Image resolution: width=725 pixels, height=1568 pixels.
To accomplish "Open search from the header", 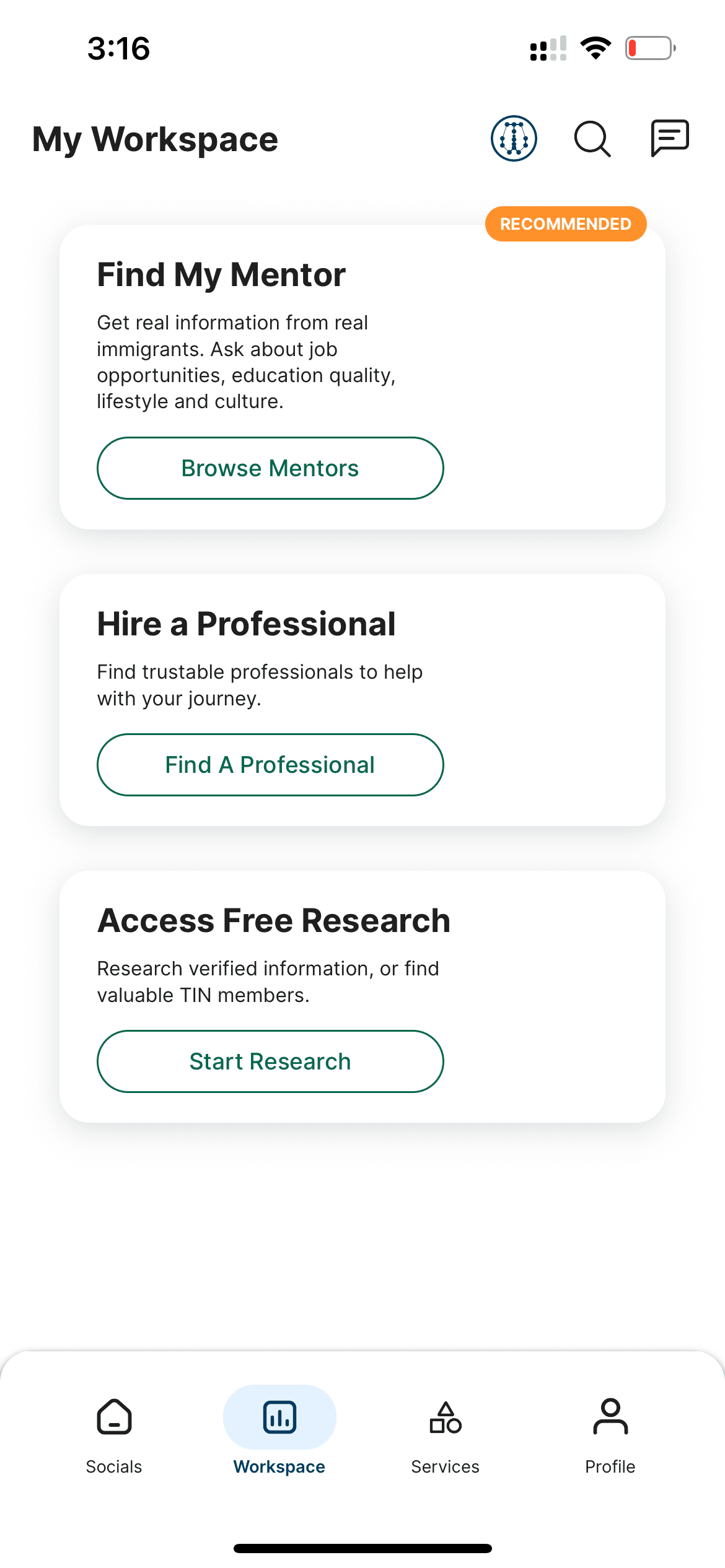I will [592, 139].
